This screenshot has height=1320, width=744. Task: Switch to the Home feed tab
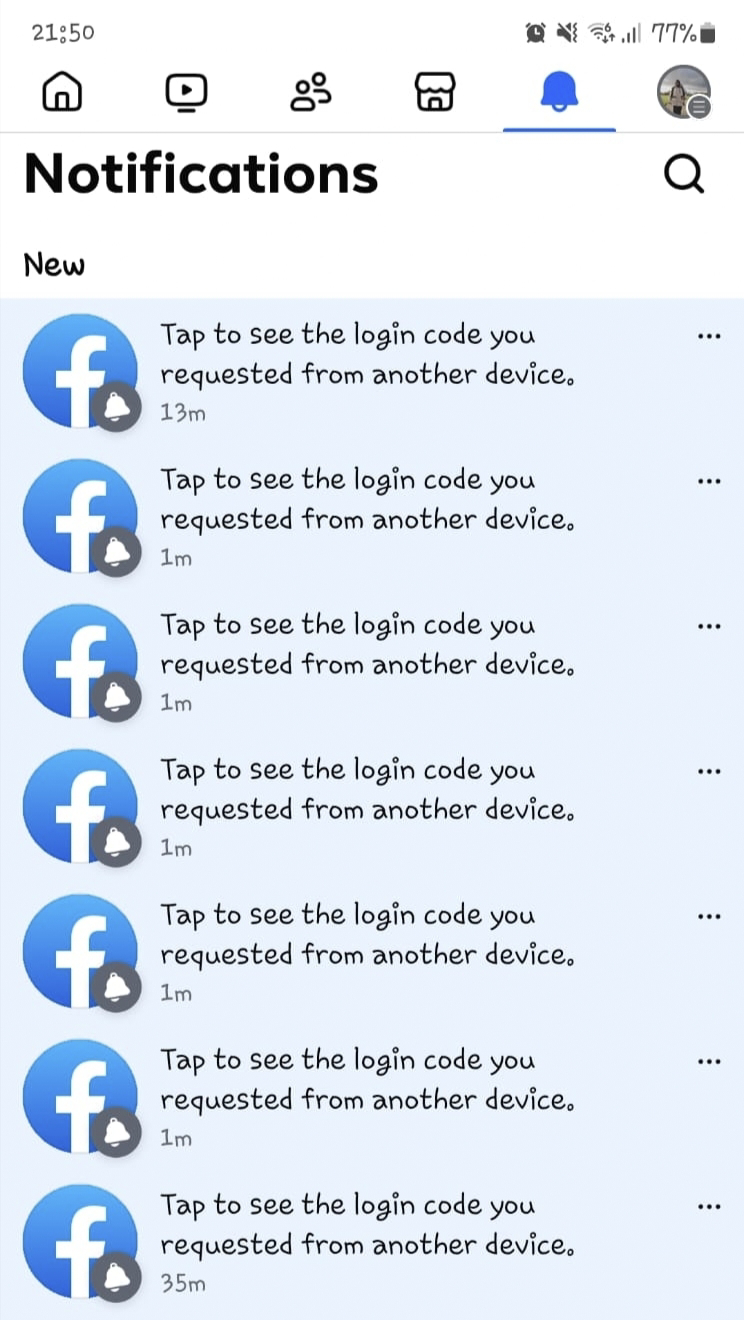62,93
